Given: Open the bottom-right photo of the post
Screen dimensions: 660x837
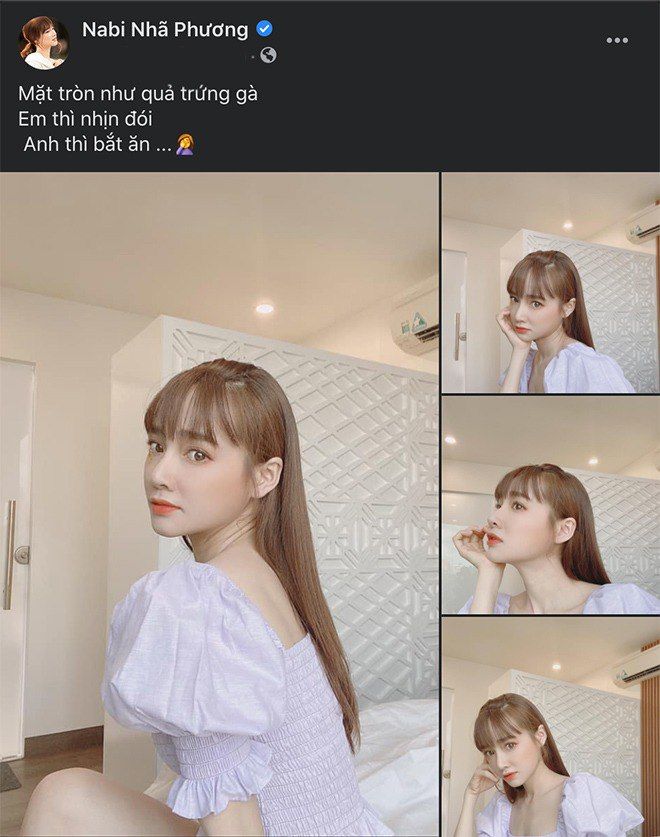Looking at the screenshot, I should tap(551, 727).
